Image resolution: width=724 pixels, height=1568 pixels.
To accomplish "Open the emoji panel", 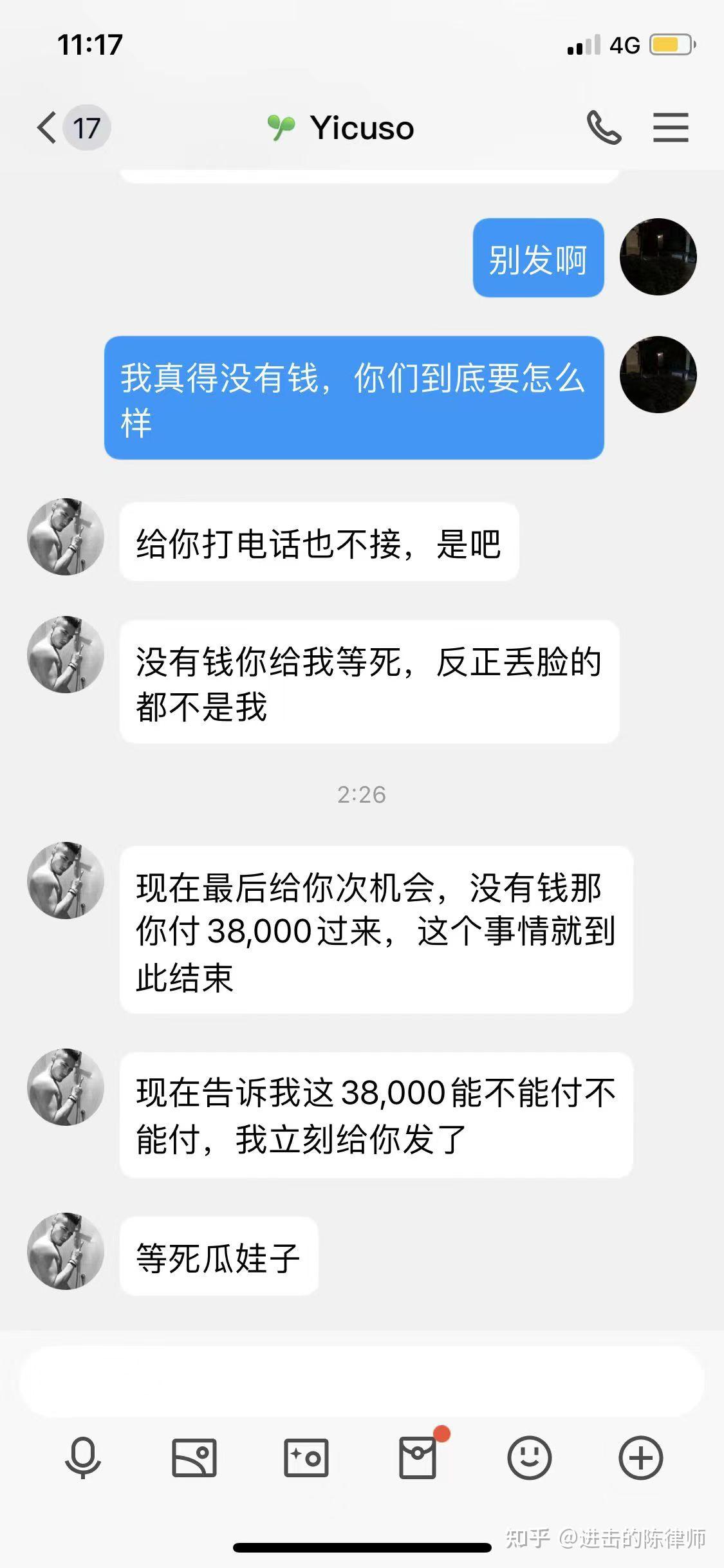I will point(530,1458).
